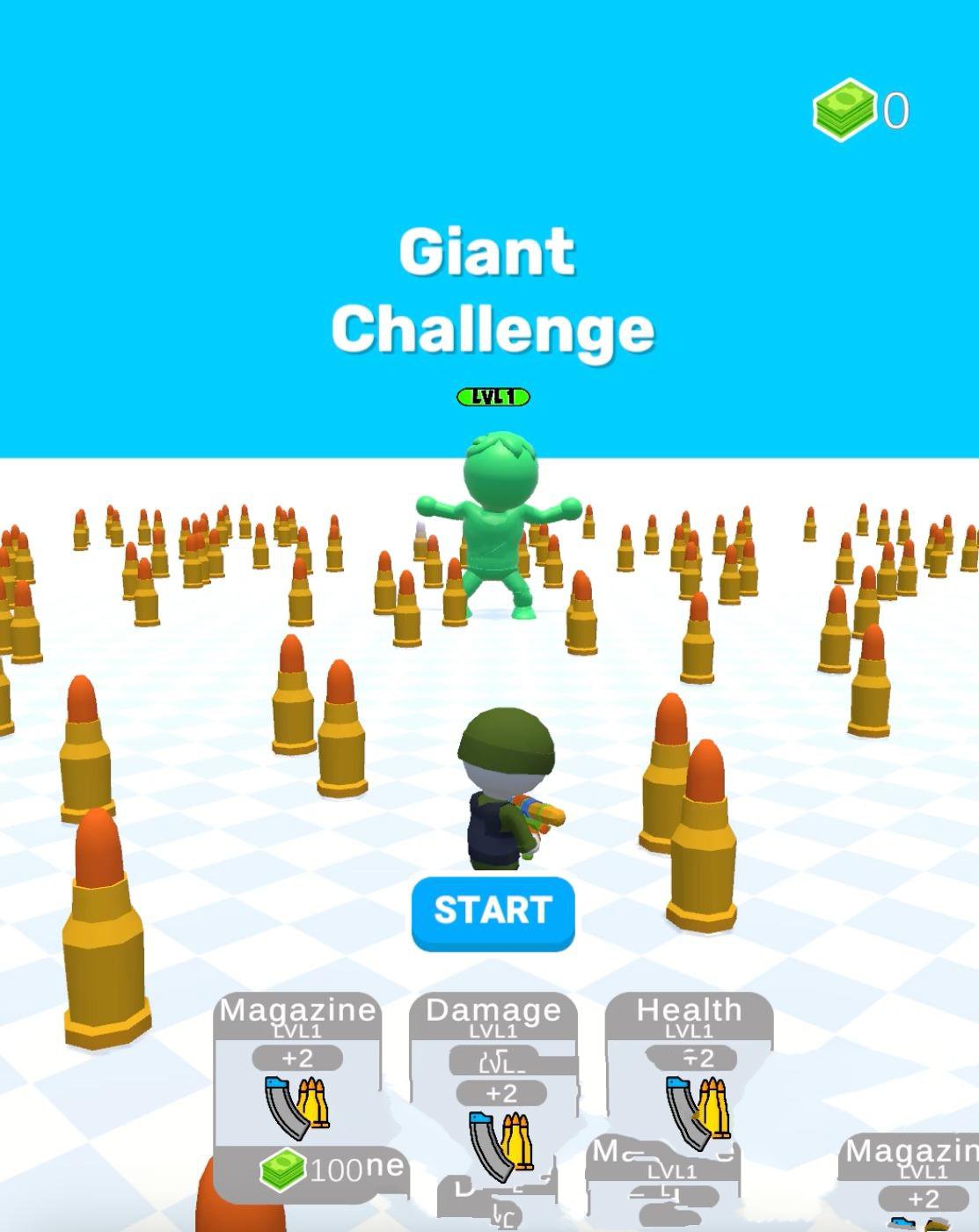Start the Giant Challenge level
The height and width of the screenshot is (1232, 979).
(x=493, y=912)
